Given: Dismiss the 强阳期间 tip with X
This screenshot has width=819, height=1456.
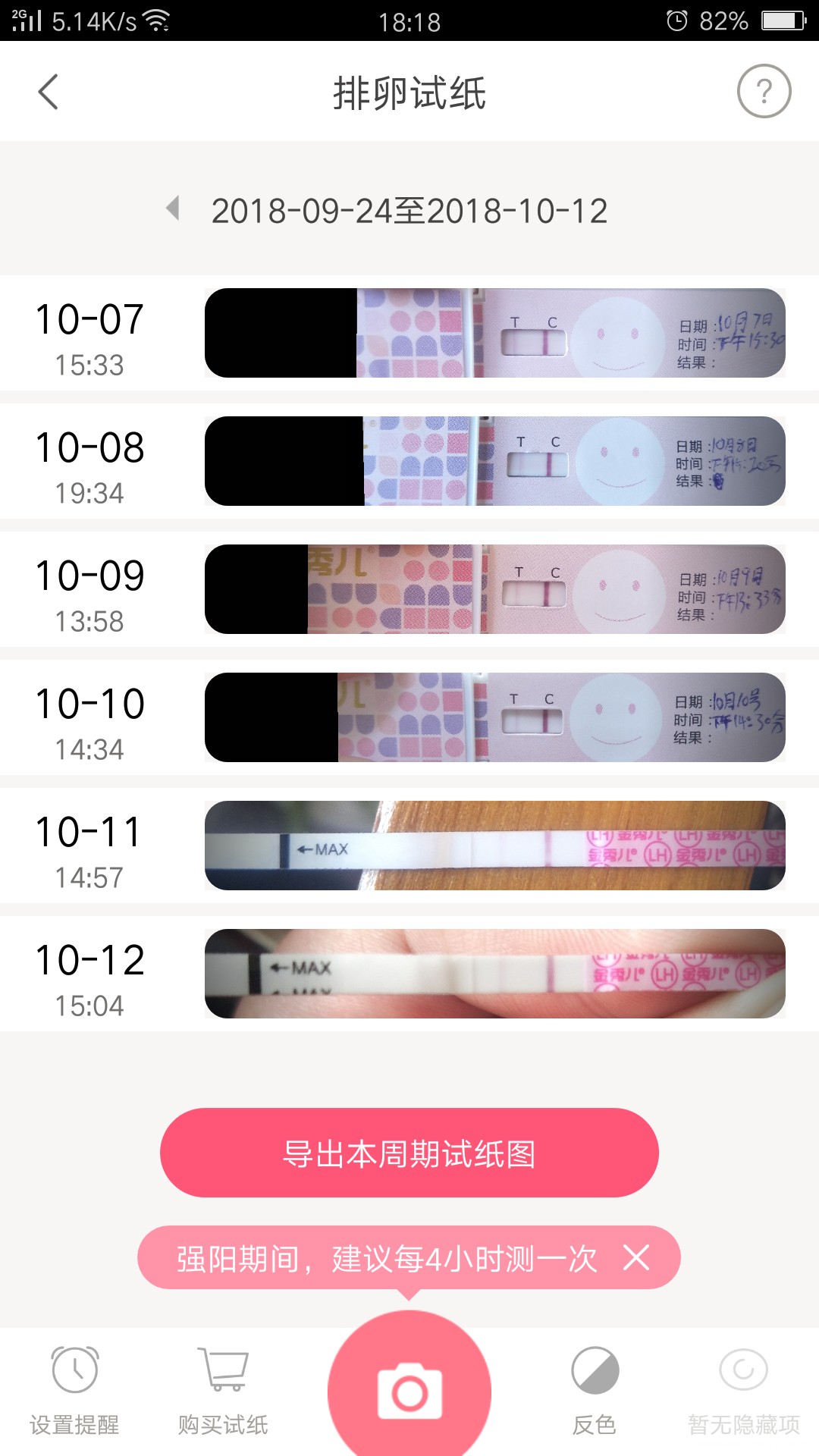Looking at the screenshot, I should pos(637,1257).
